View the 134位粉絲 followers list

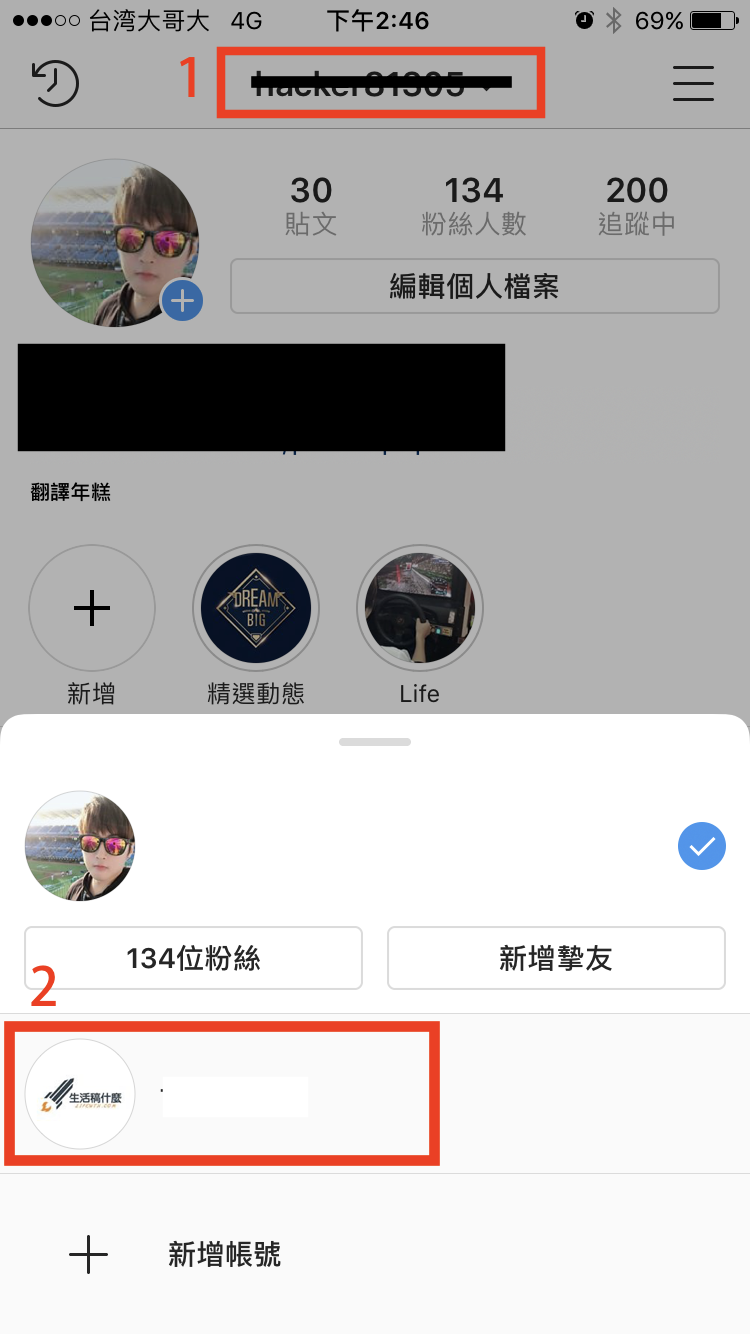pos(193,958)
